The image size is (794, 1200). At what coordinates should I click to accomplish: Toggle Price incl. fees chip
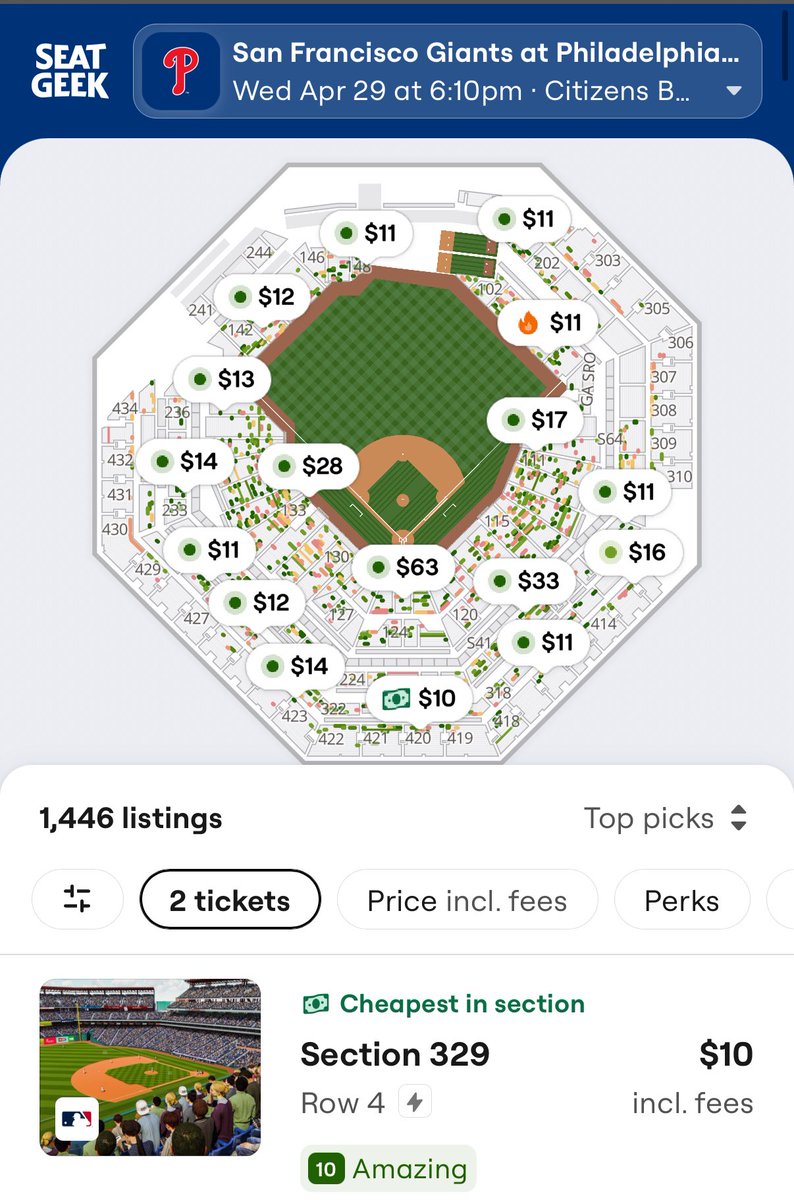(467, 900)
